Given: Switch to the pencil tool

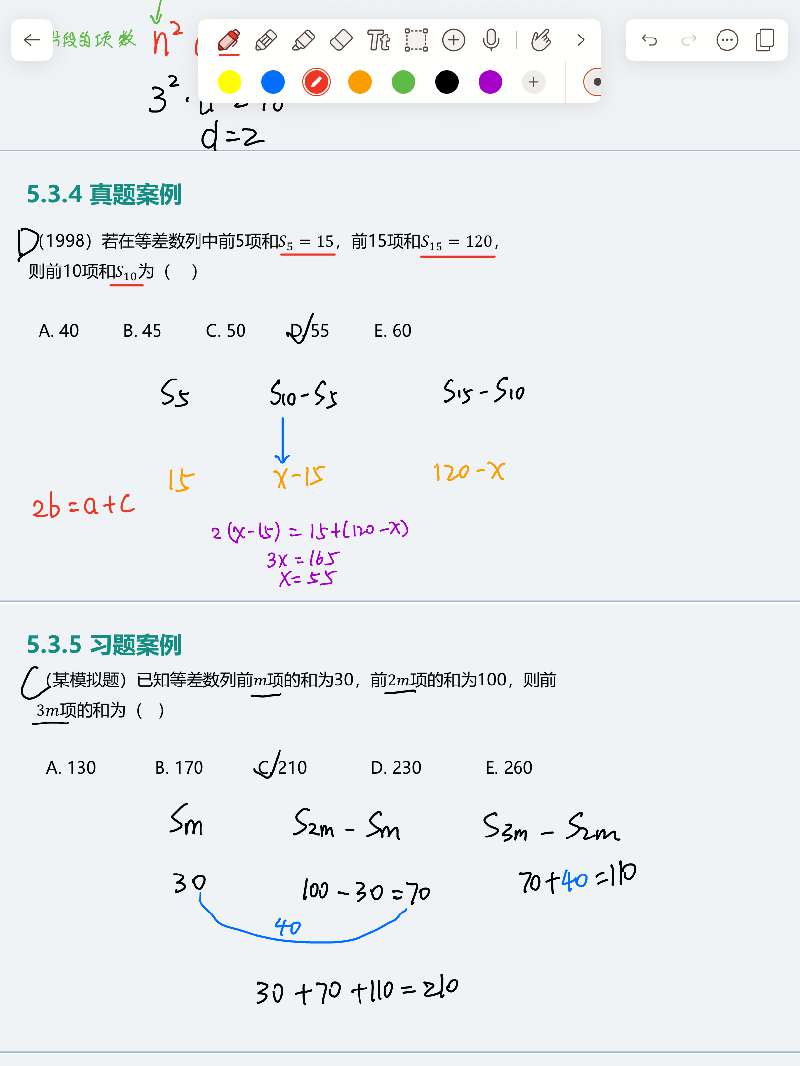Looking at the screenshot, I should pos(266,40).
